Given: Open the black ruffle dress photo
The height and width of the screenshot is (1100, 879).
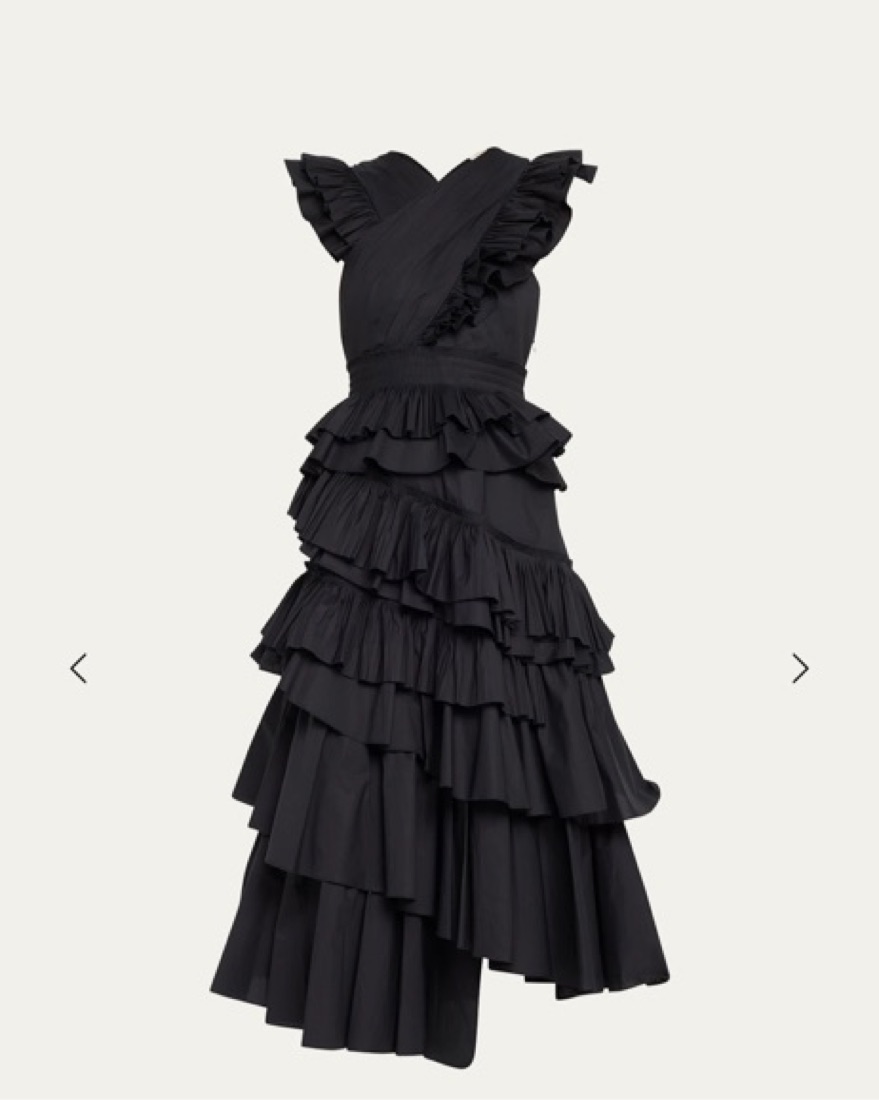Looking at the screenshot, I should tap(440, 600).
